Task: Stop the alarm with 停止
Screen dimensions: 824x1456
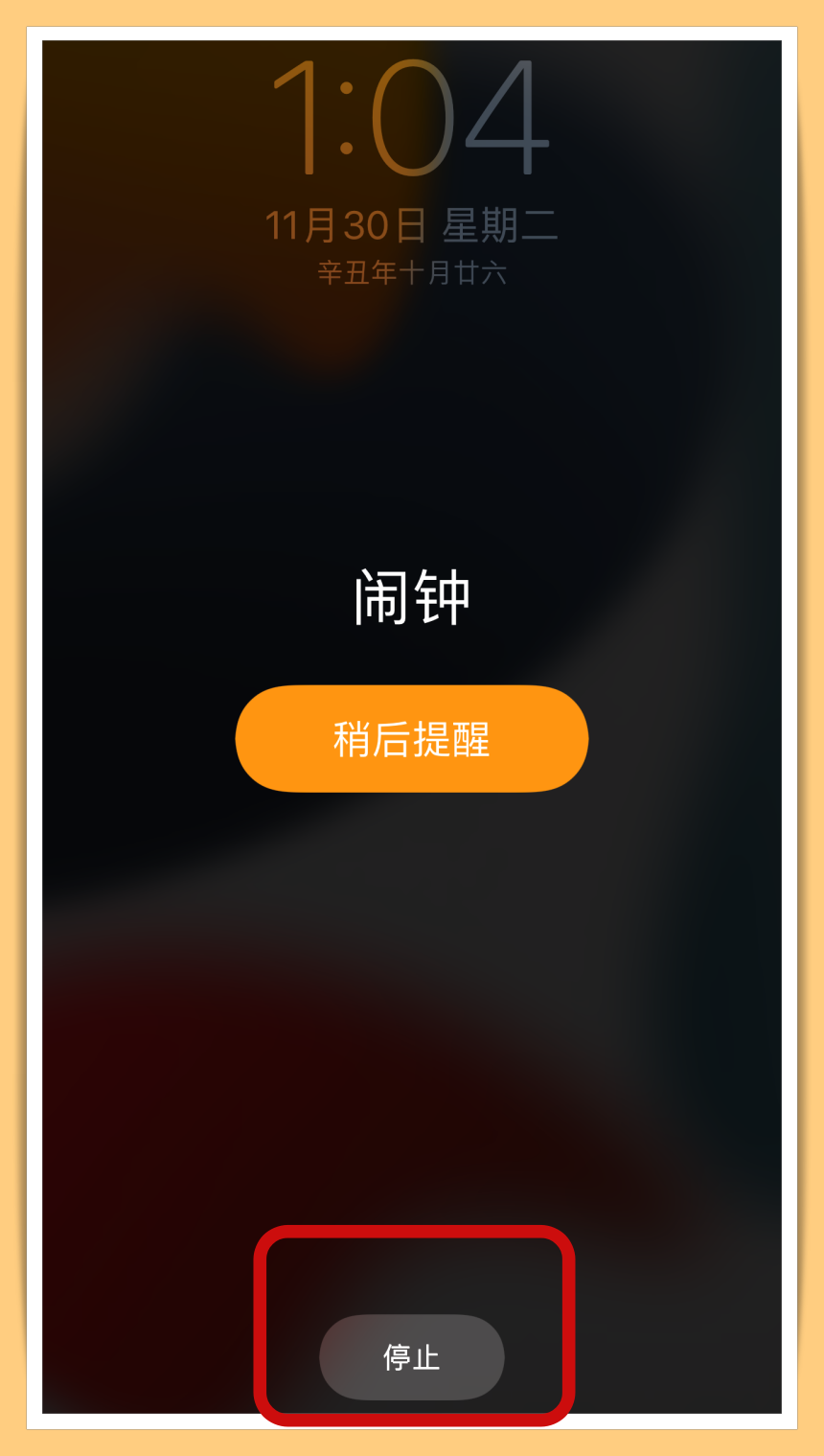Action: coord(411,1357)
